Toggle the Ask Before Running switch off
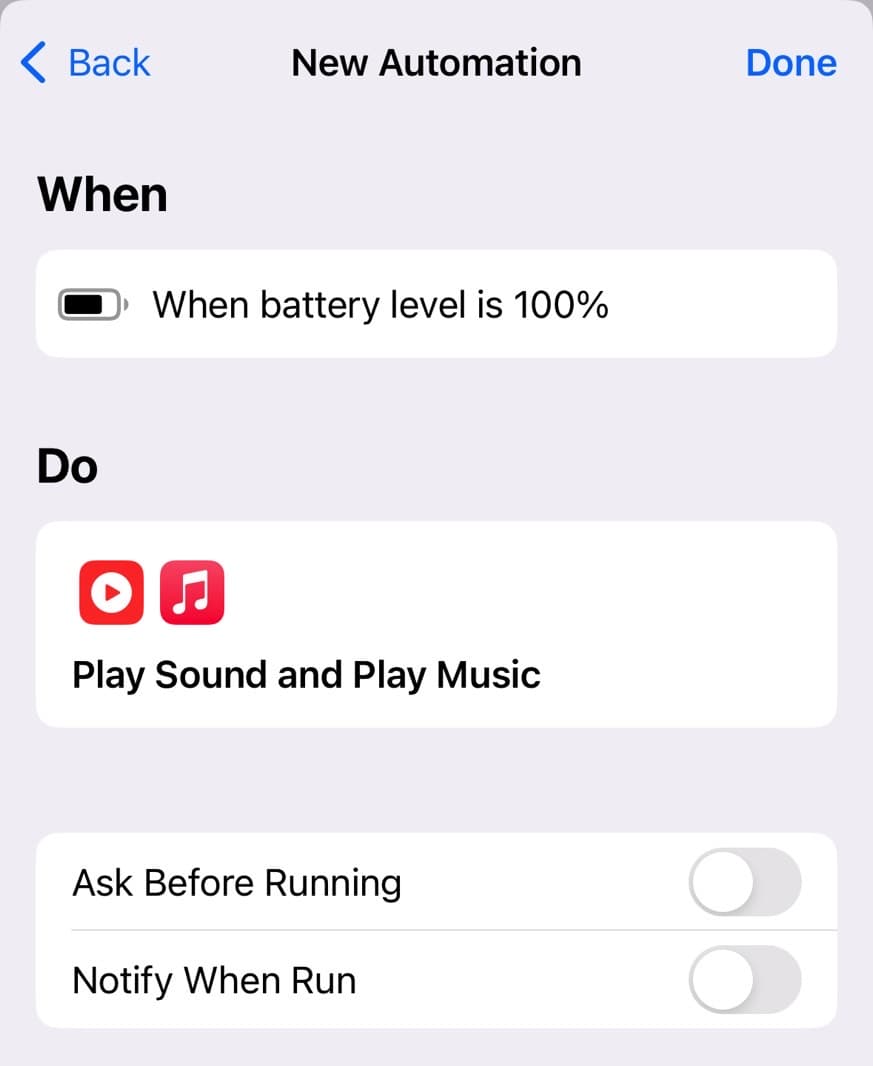873x1066 pixels. [x=745, y=883]
